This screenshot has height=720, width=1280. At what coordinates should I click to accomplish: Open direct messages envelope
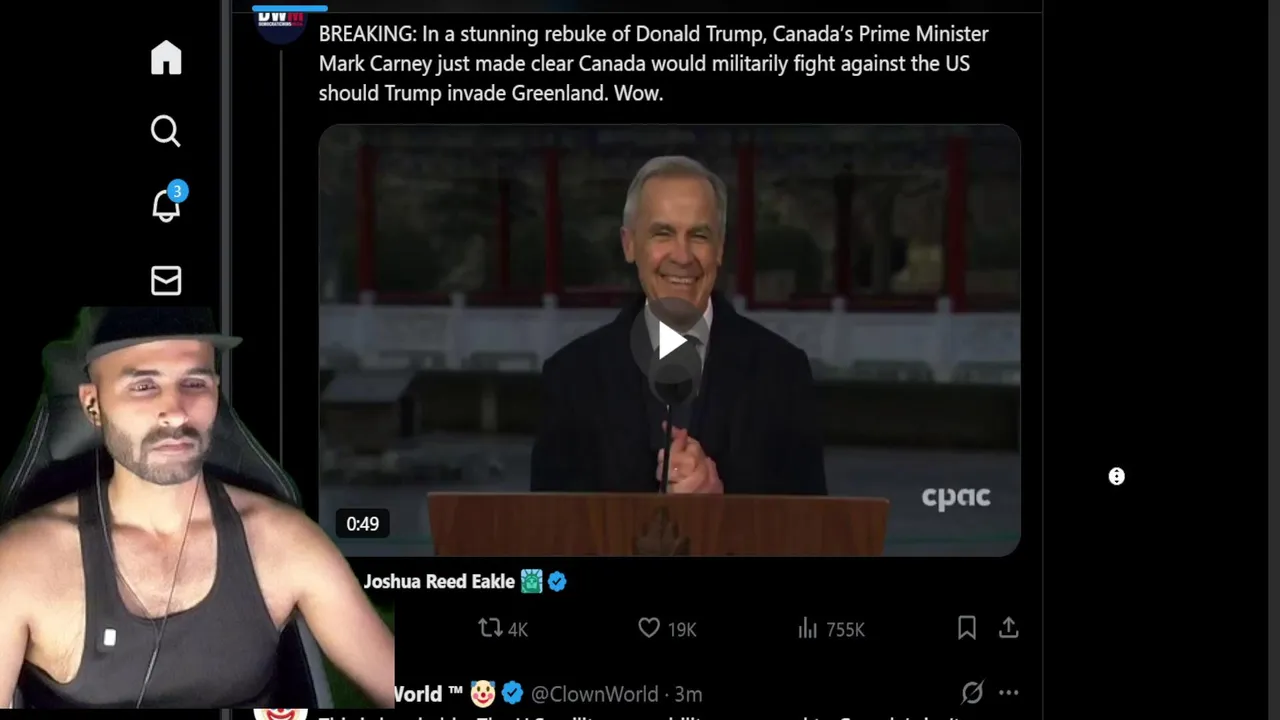(x=166, y=281)
